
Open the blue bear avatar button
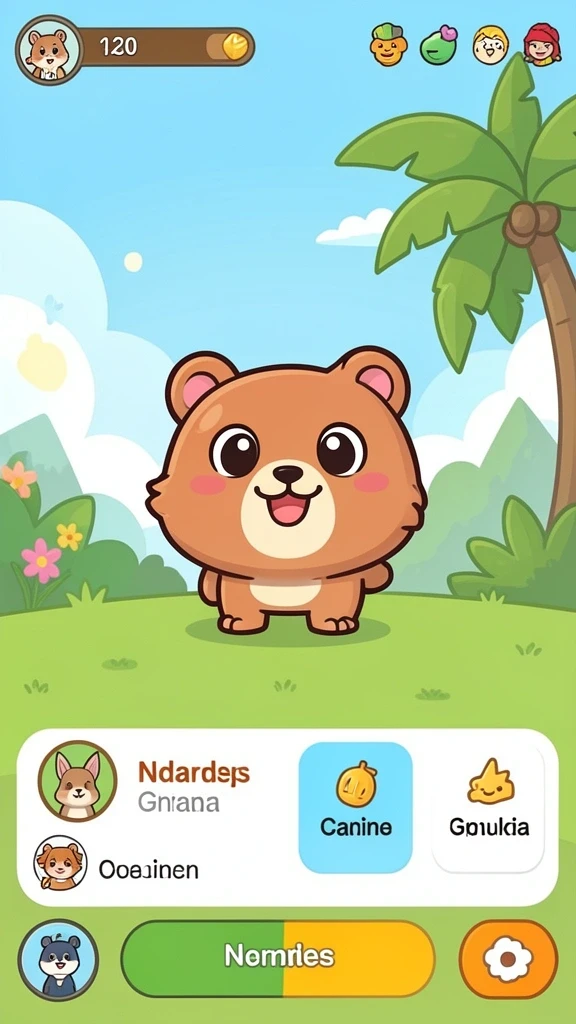point(58,959)
